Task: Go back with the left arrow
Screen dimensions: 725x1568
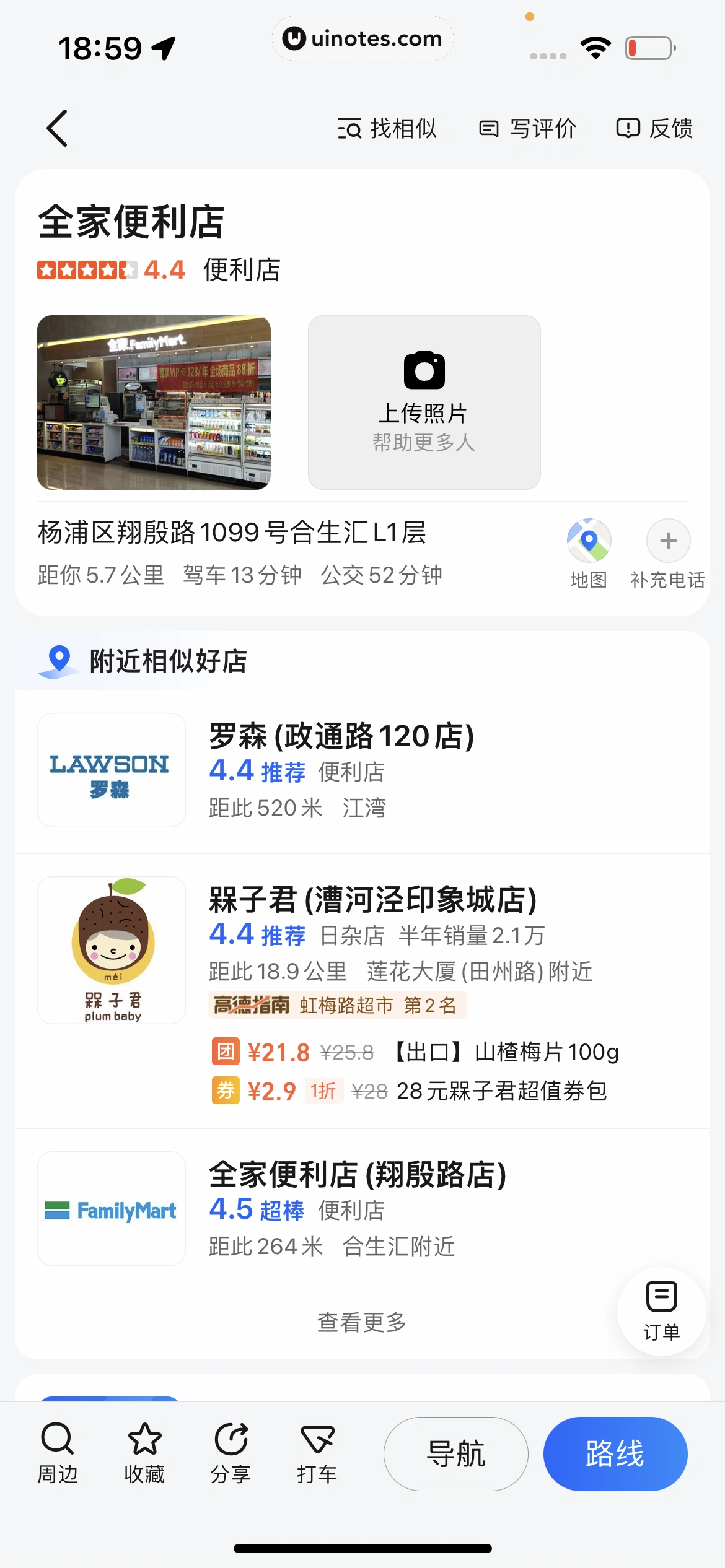Action: pos(57,129)
